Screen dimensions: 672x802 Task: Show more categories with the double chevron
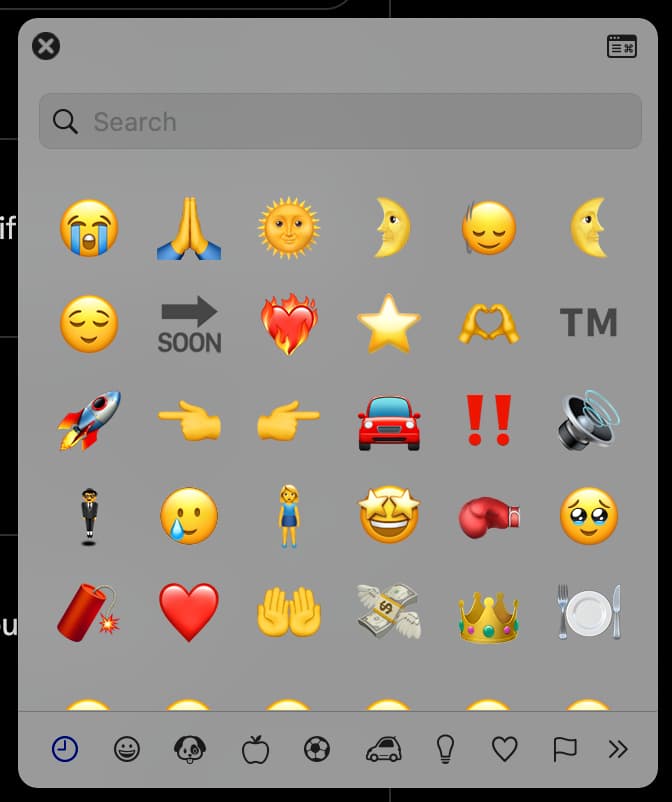619,749
